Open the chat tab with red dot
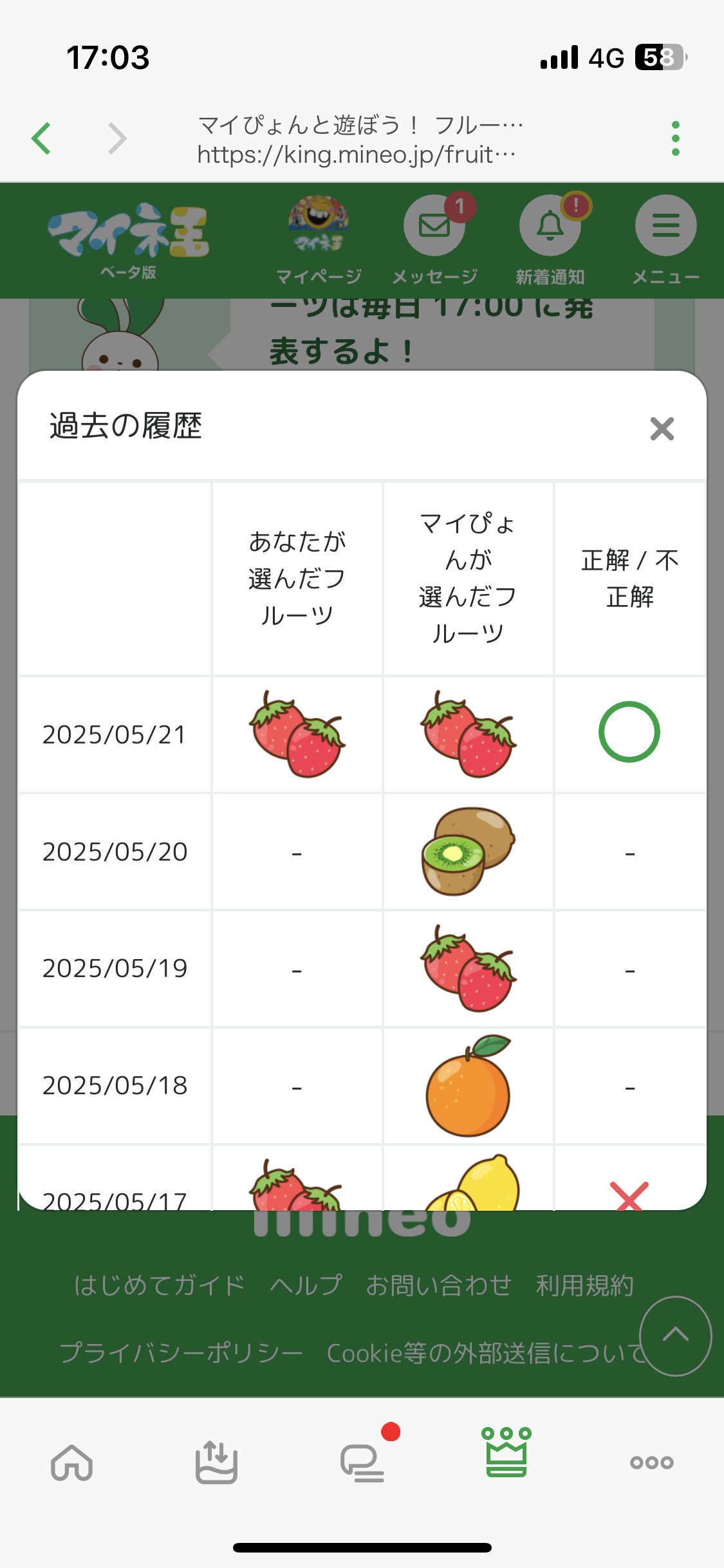The height and width of the screenshot is (1568, 724). 362,1462
